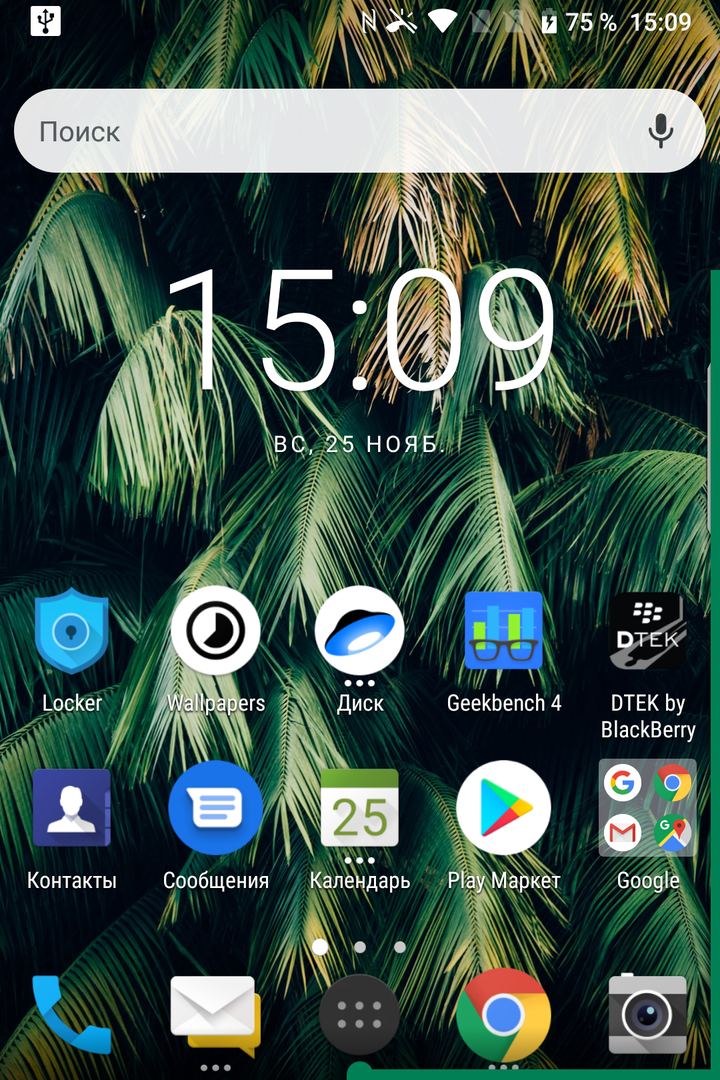Start voice search with the microphone
Viewport: 720px width, 1080px height.
coord(660,131)
